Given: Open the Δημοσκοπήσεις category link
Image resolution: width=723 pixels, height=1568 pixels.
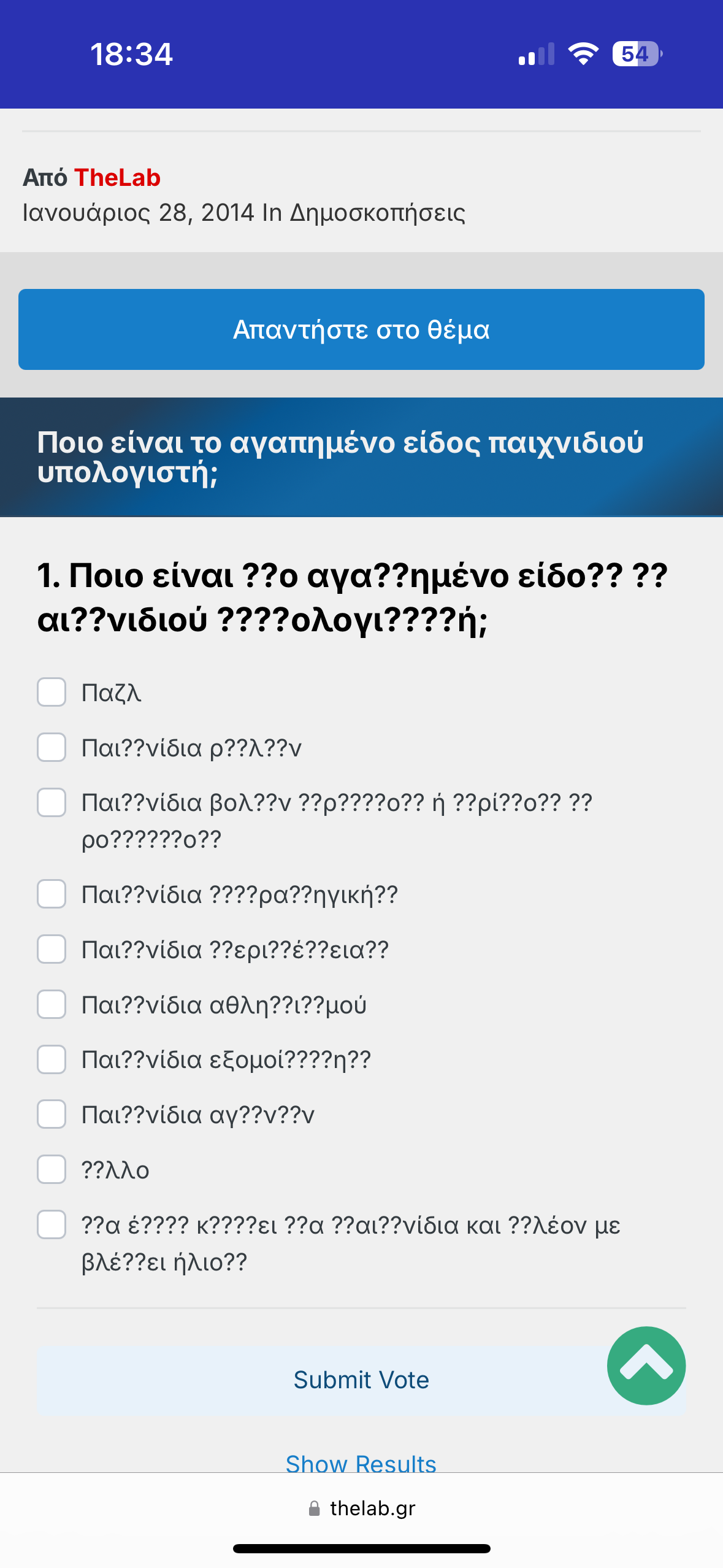Looking at the screenshot, I should coord(377,213).
